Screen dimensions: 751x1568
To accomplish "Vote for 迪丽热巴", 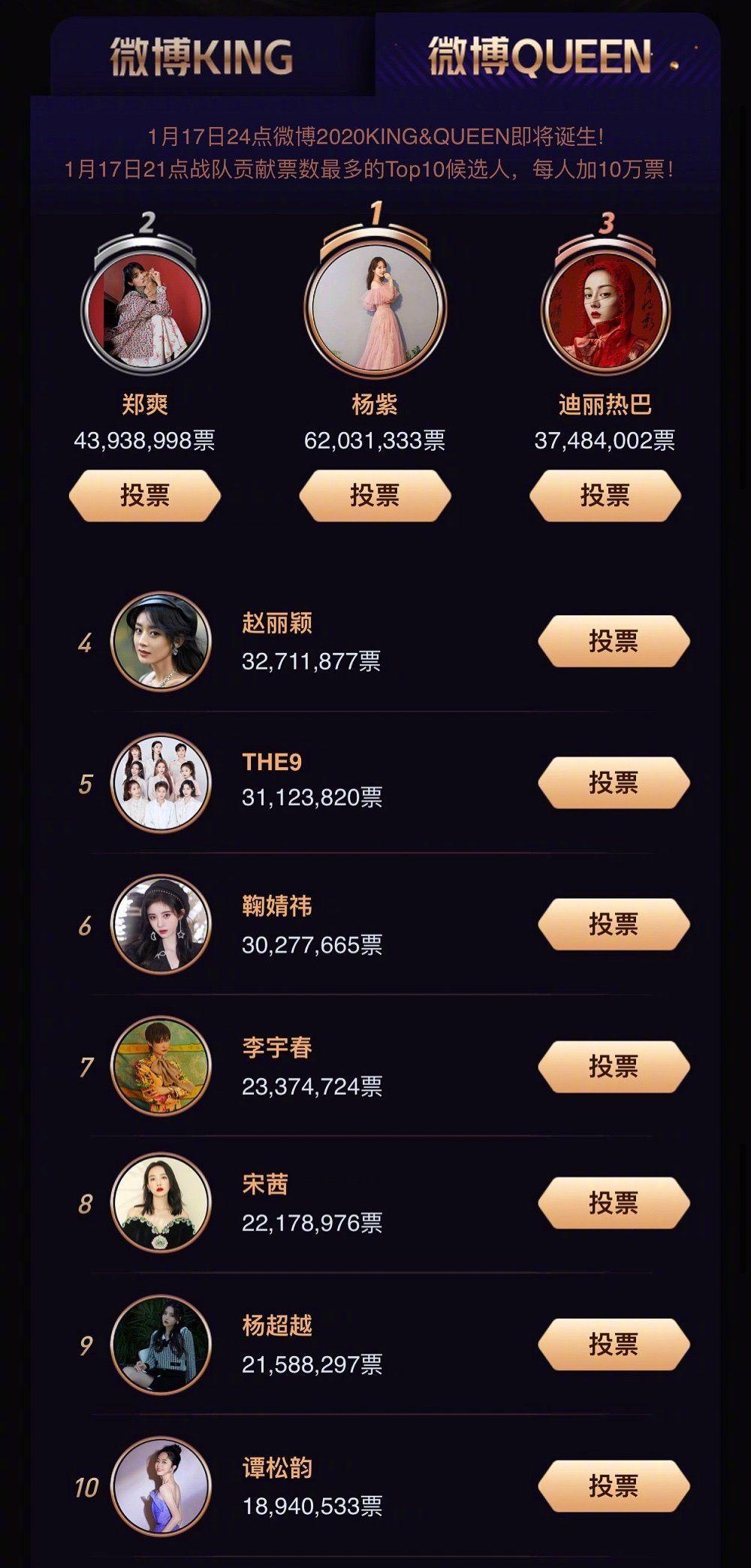I will pyautogui.click(x=605, y=496).
